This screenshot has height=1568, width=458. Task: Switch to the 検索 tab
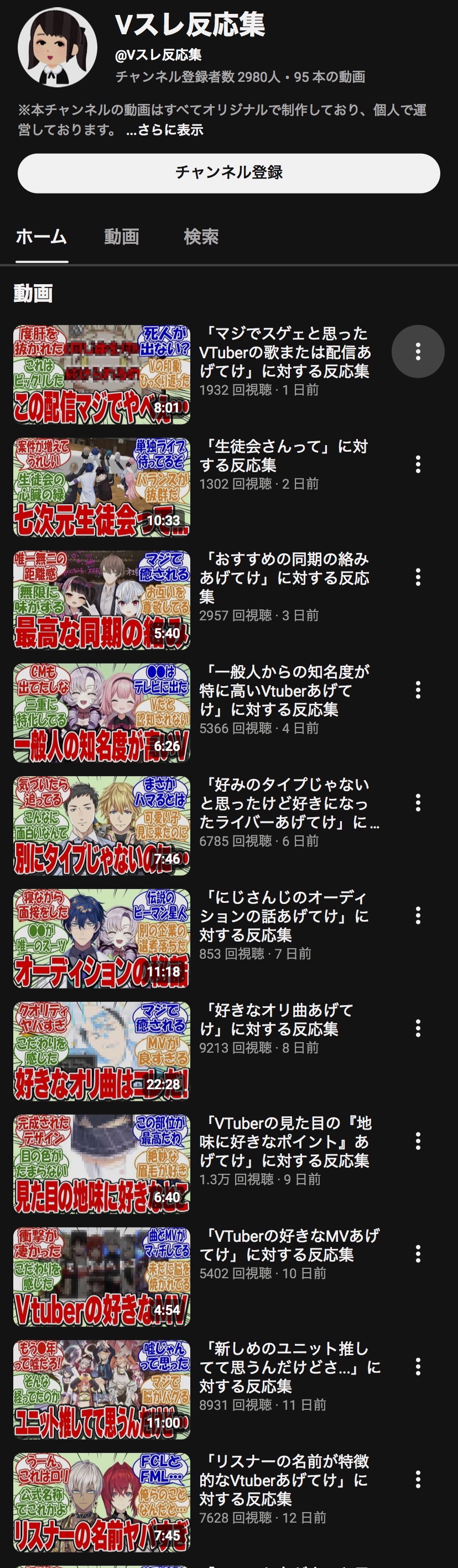201,236
